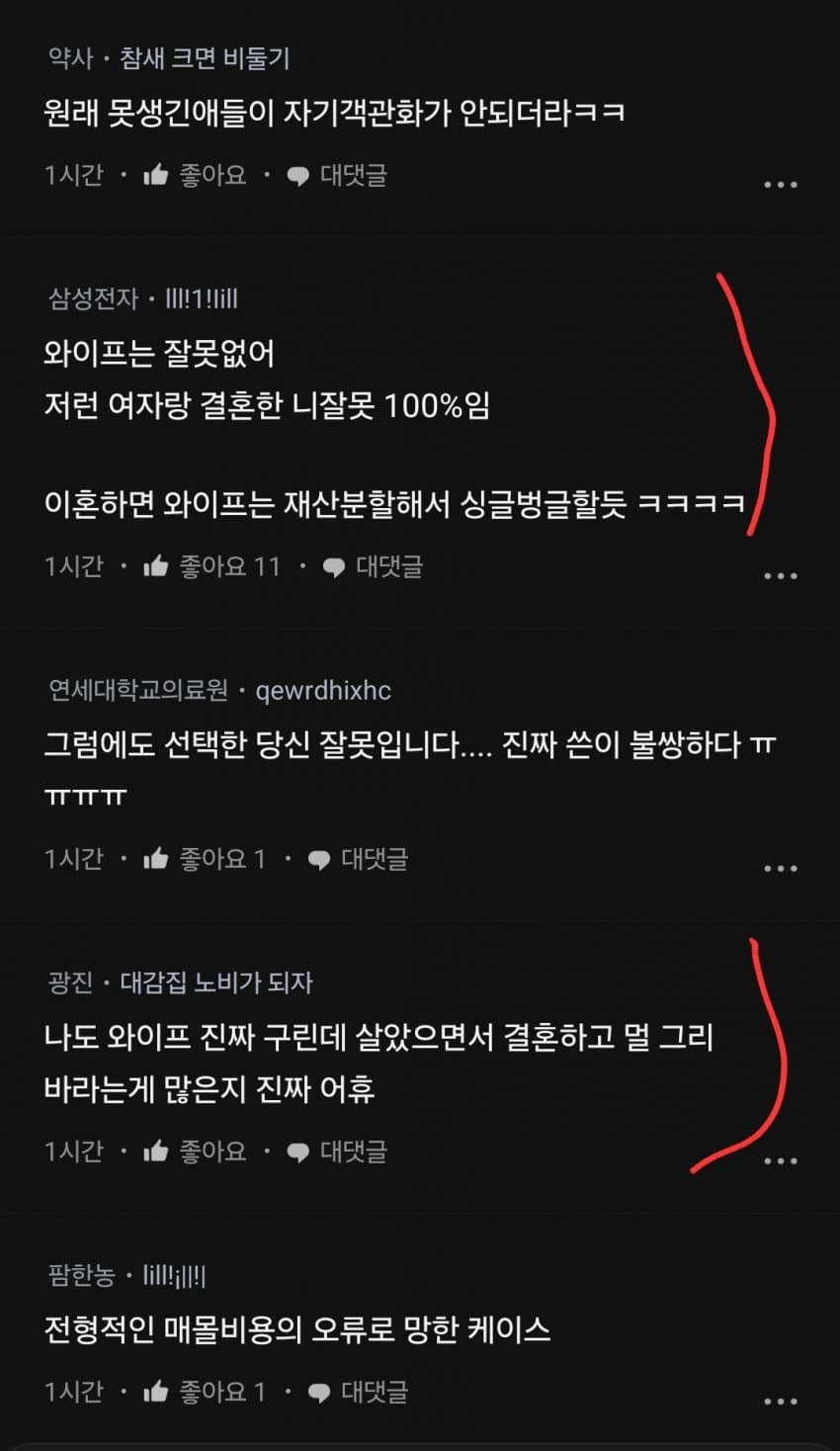
Task: Open more options for 대감집 노비가 되자's comment
Action: click(x=780, y=1161)
